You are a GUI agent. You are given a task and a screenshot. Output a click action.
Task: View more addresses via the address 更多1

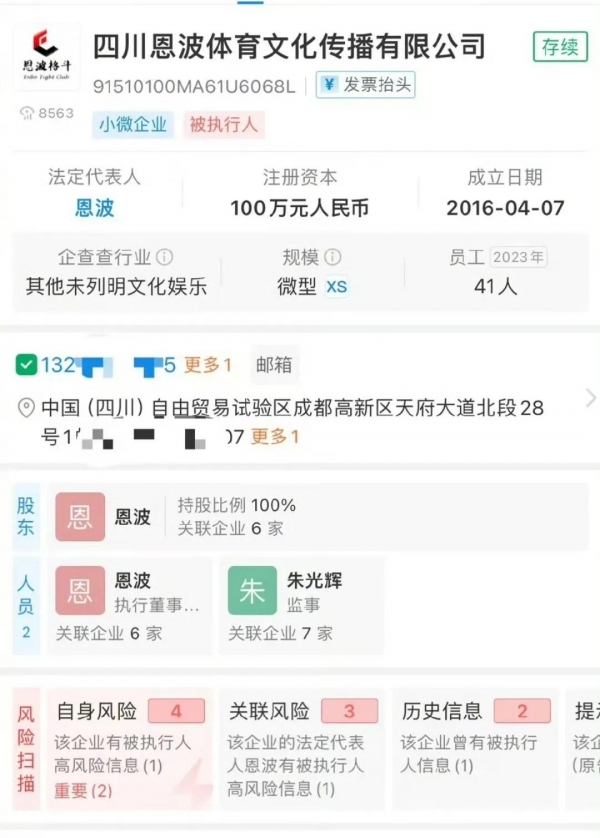274,437
